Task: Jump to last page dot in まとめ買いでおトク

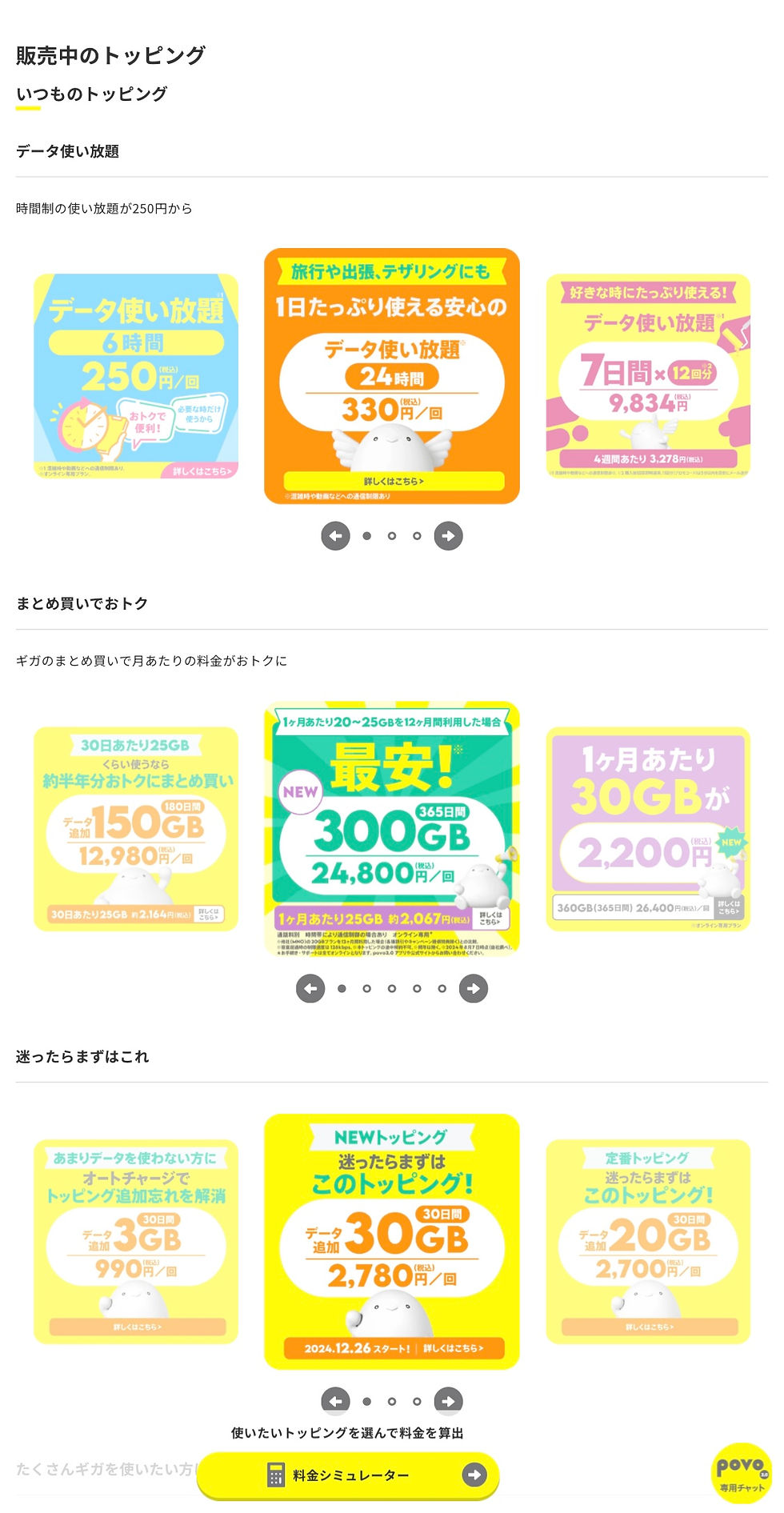Action: [x=442, y=989]
